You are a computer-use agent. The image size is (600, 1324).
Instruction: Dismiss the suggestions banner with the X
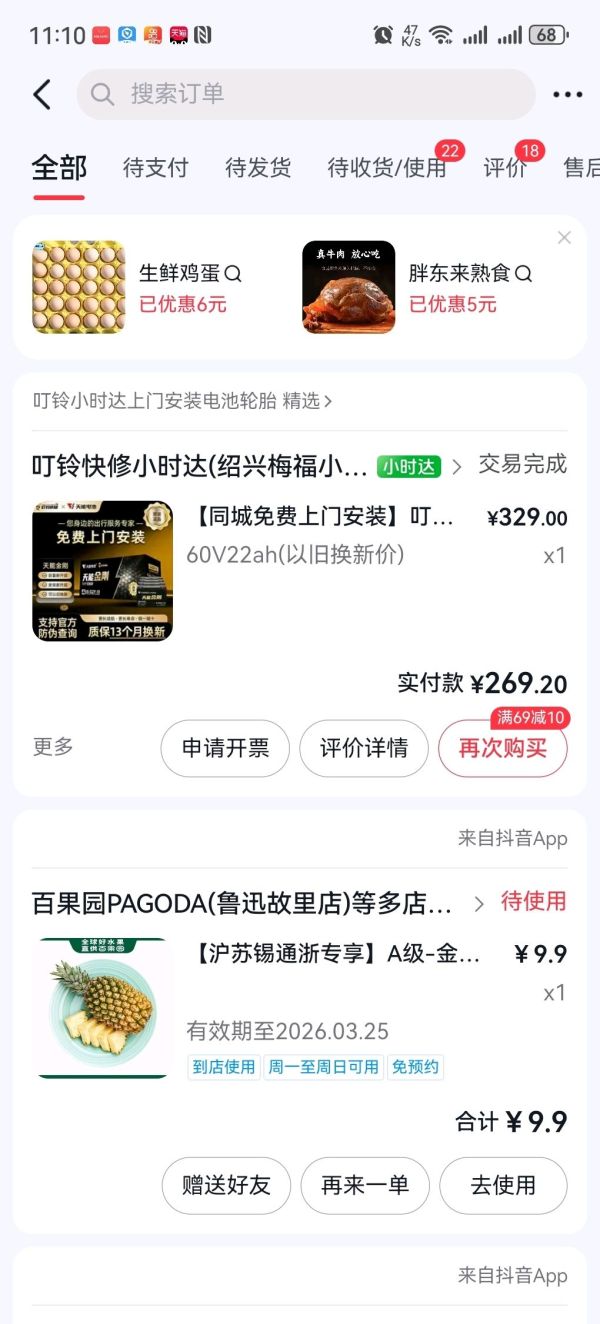pyautogui.click(x=564, y=238)
